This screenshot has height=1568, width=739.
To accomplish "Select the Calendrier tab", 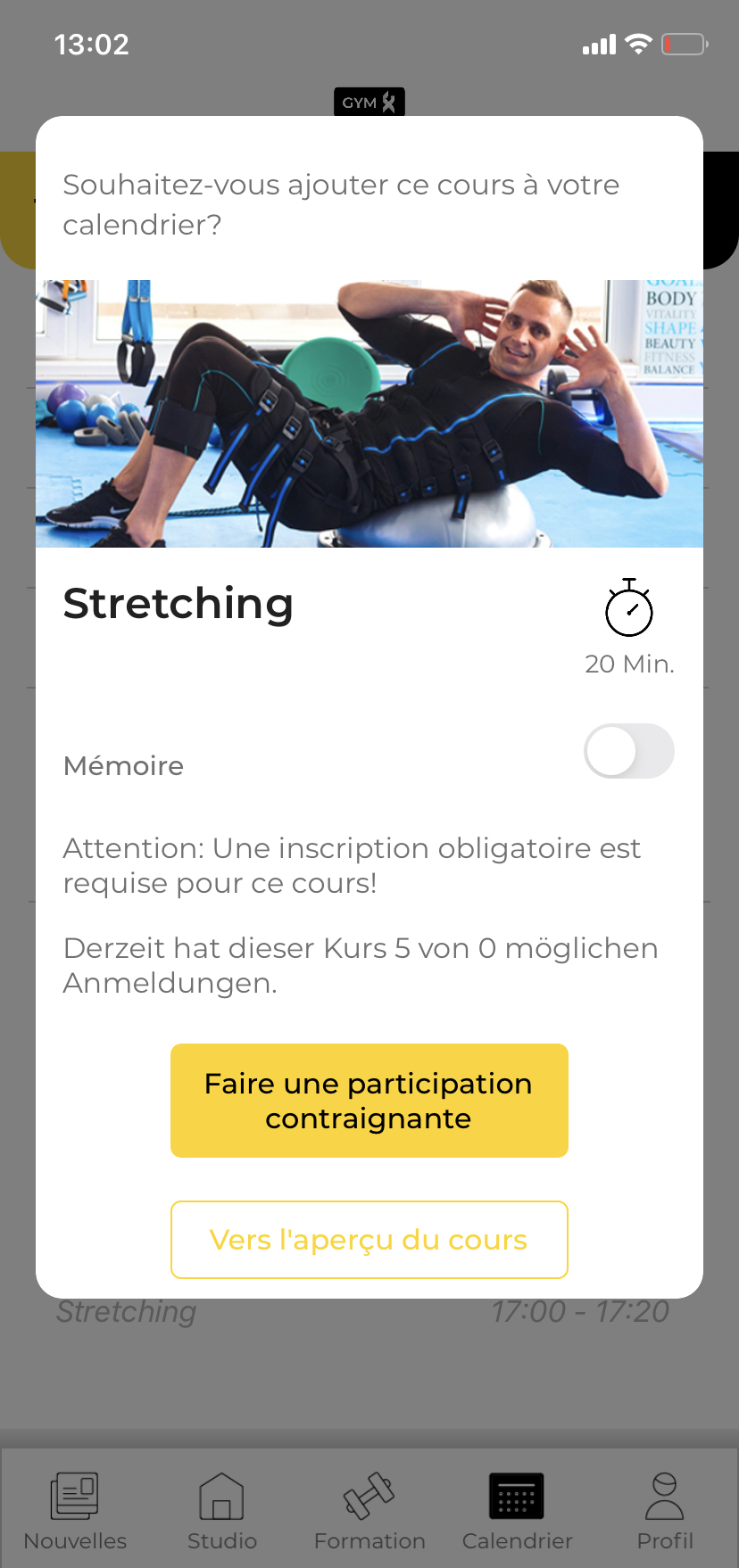I will pos(517,1511).
